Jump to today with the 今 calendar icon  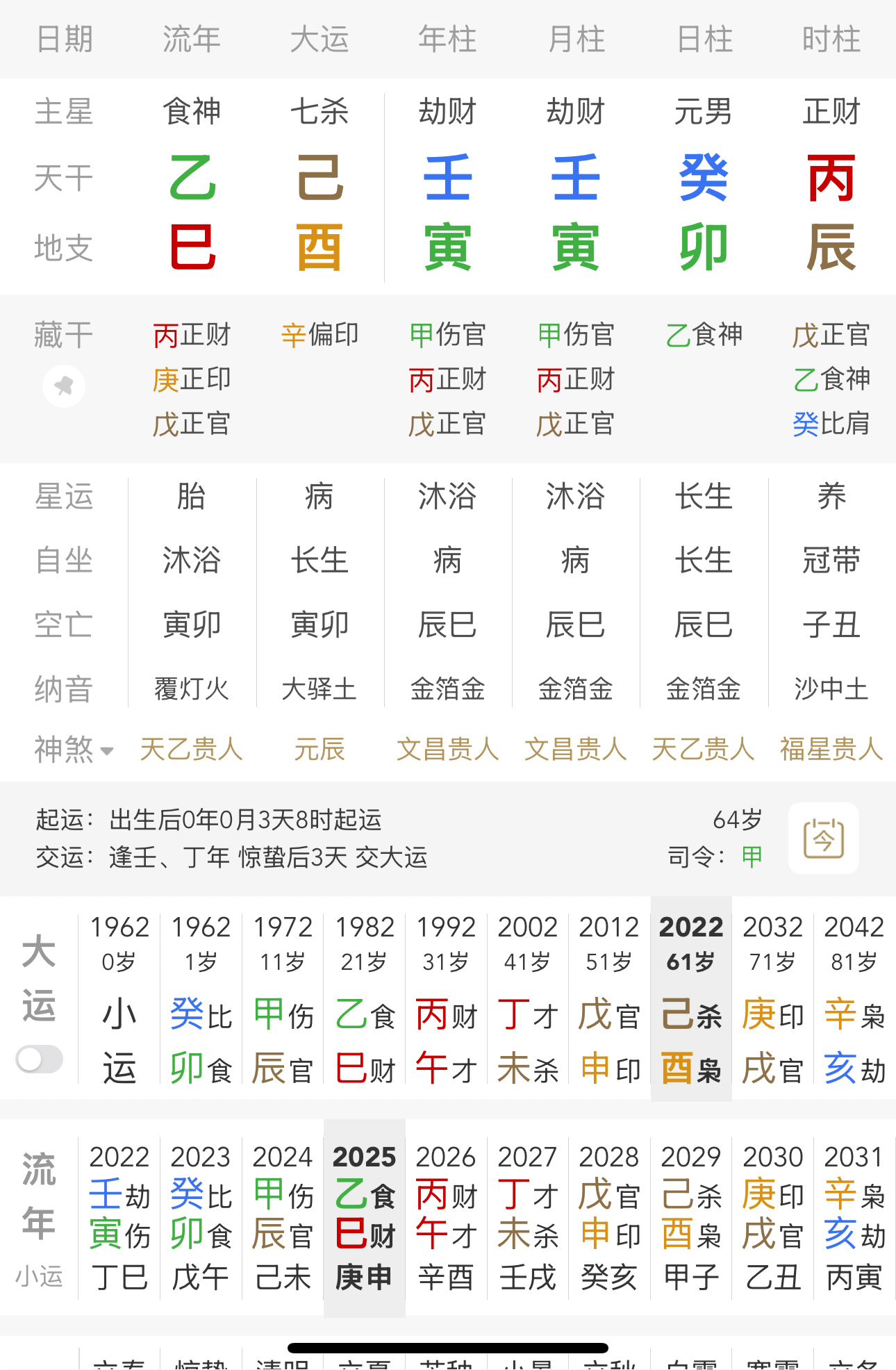[x=823, y=839]
